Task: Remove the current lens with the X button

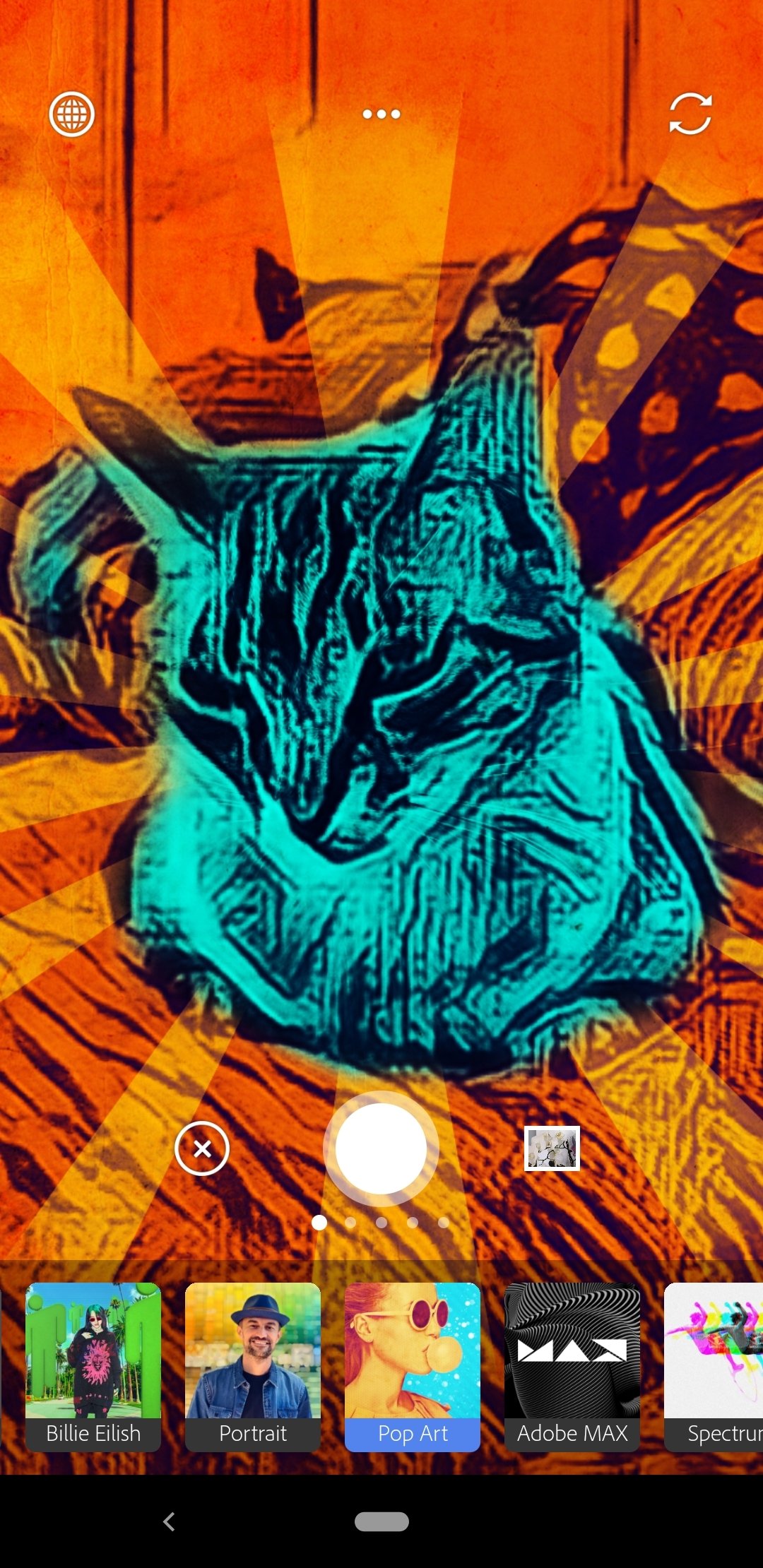Action: tap(202, 1148)
